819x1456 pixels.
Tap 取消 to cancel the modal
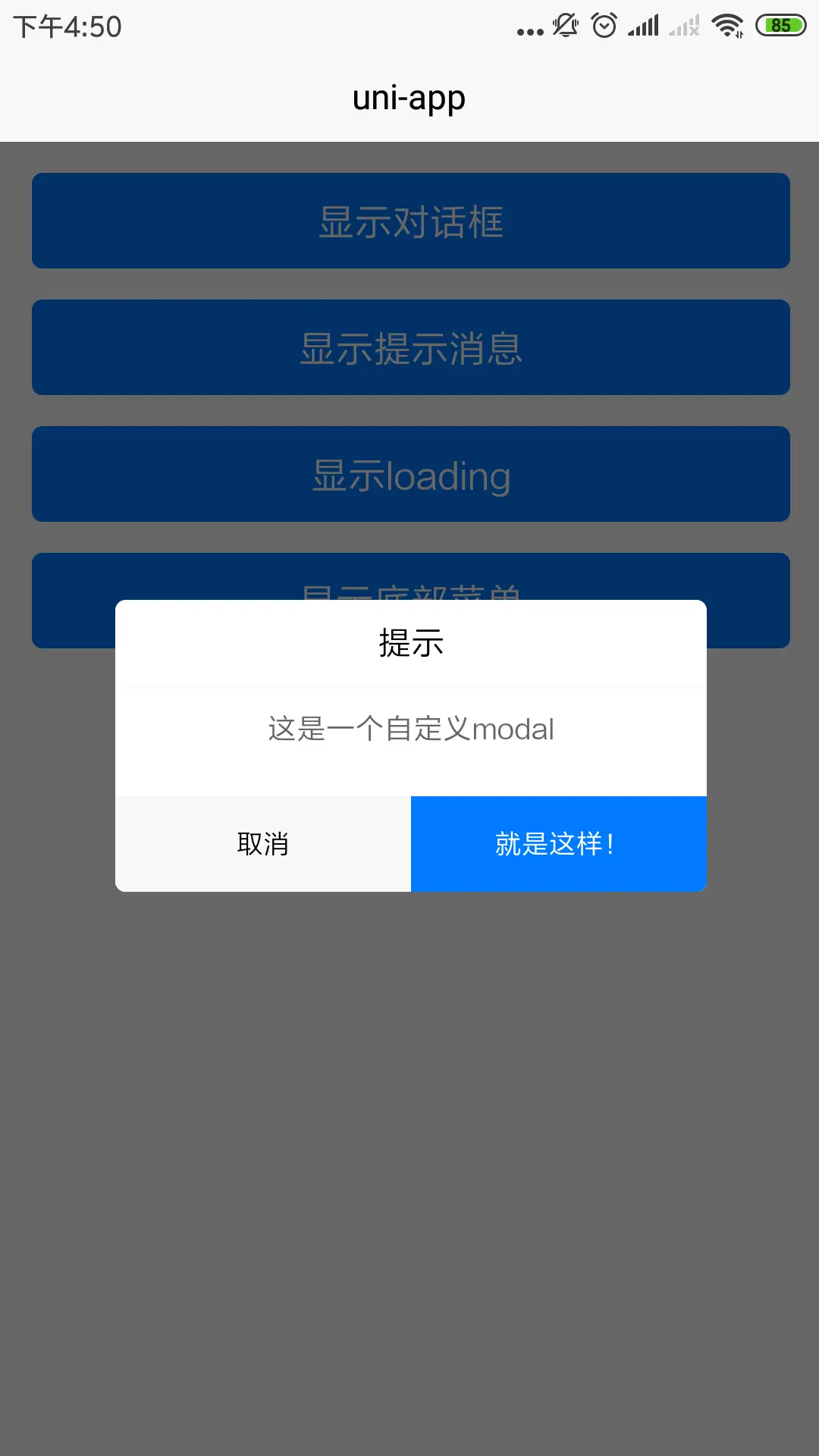pos(263,844)
